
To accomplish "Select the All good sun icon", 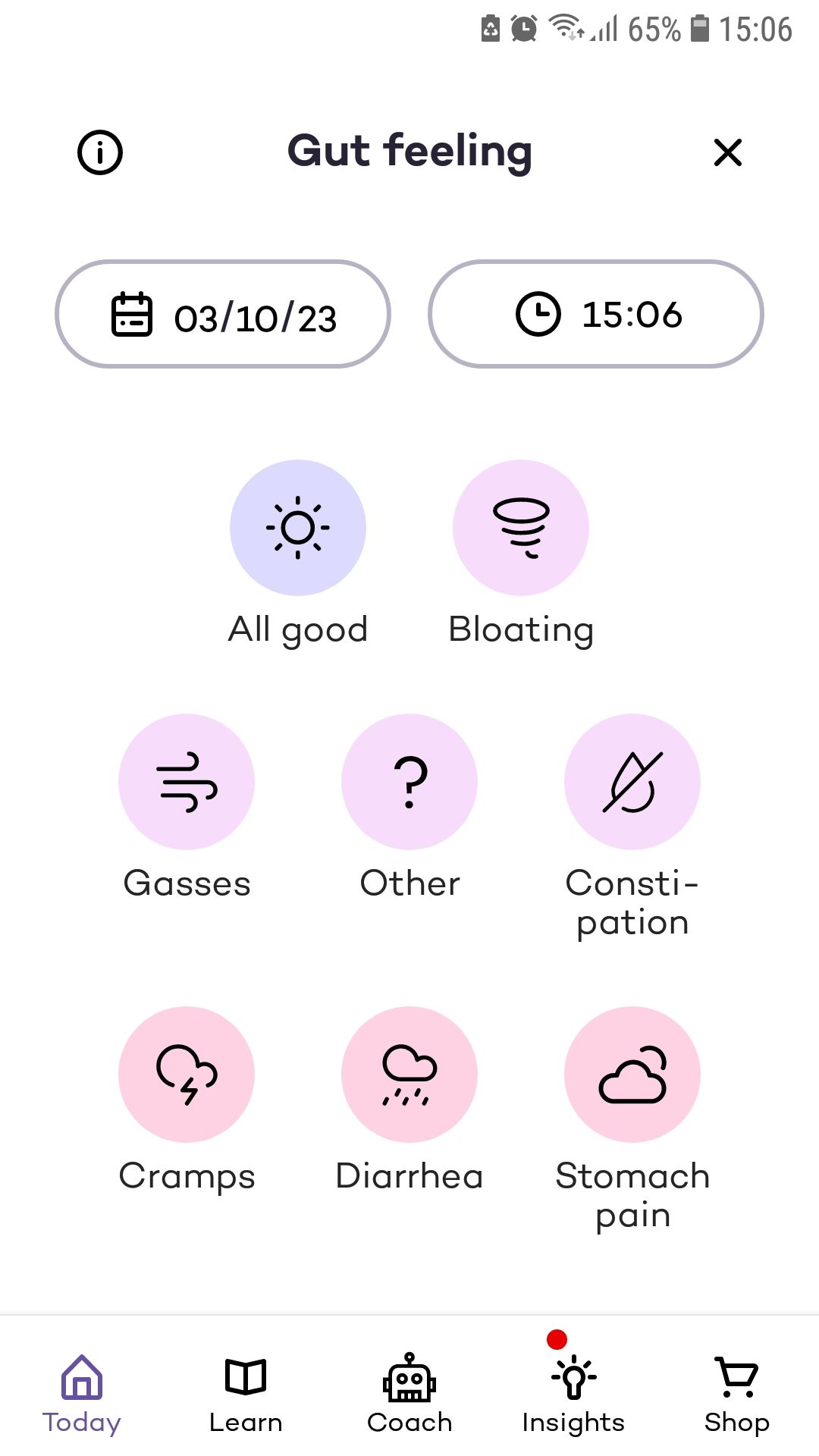I will tap(298, 528).
